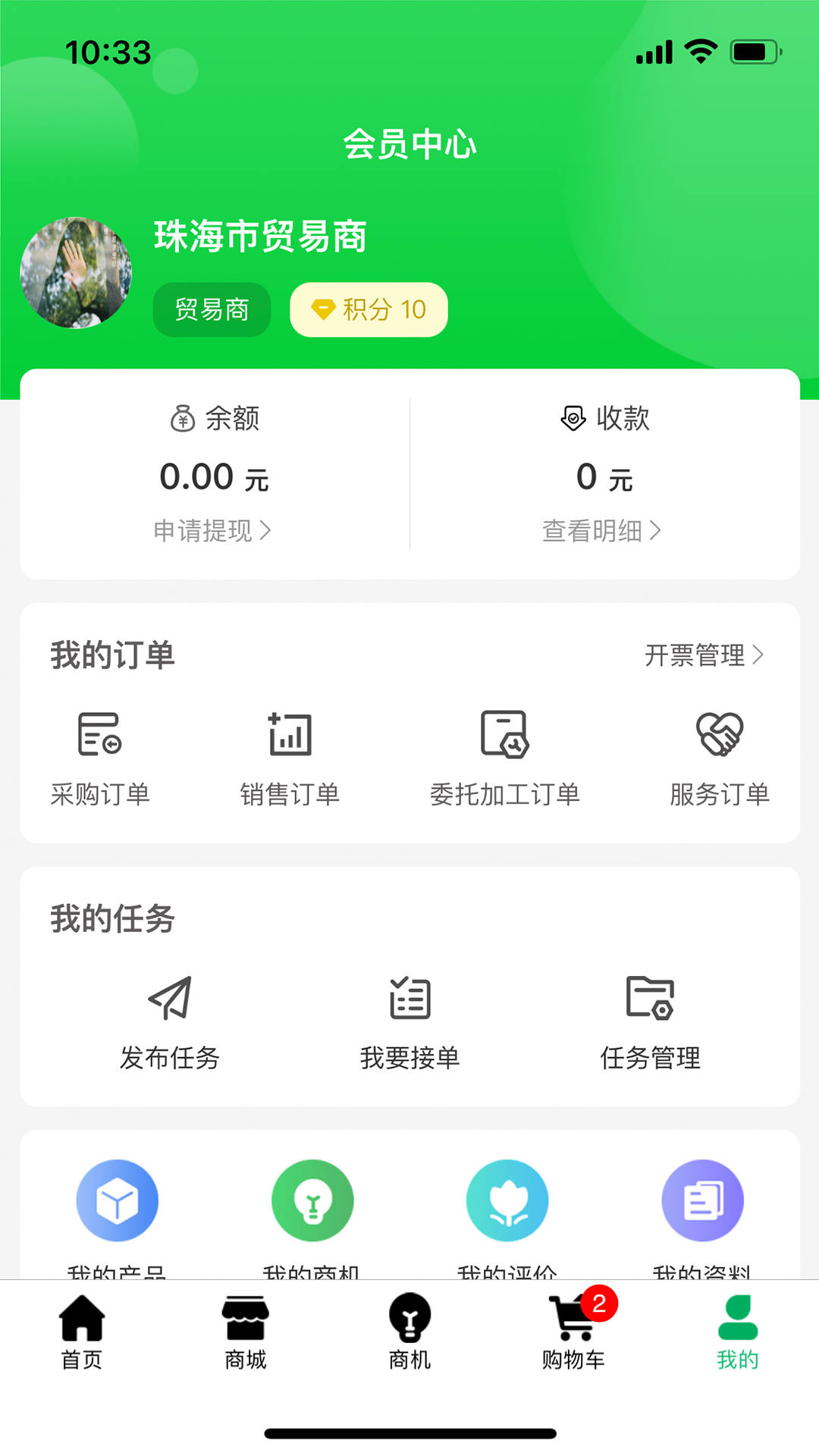Expand the 申请提现 withdrawal details chevron
This screenshot has width=819, height=1456.
tap(212, 532)
